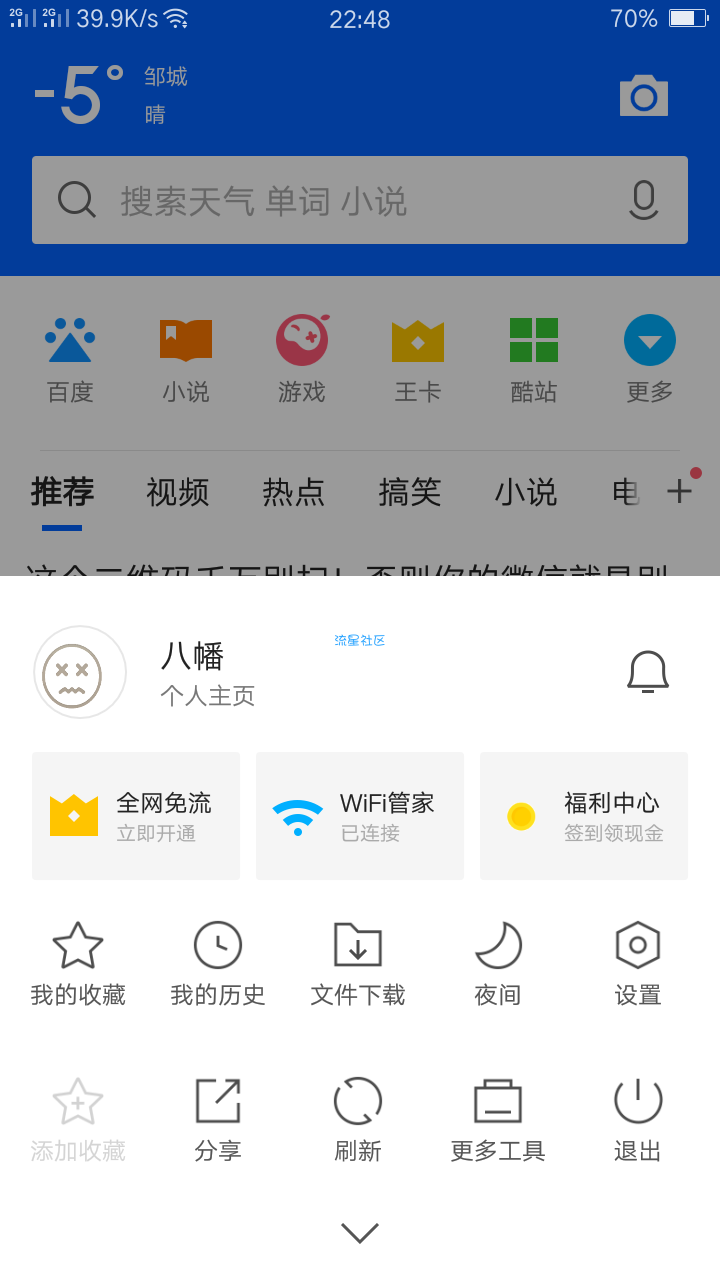Start voice search with the microphone
Screen dimensions: 720x1280
pyautogui.click(x=644, y=200)
